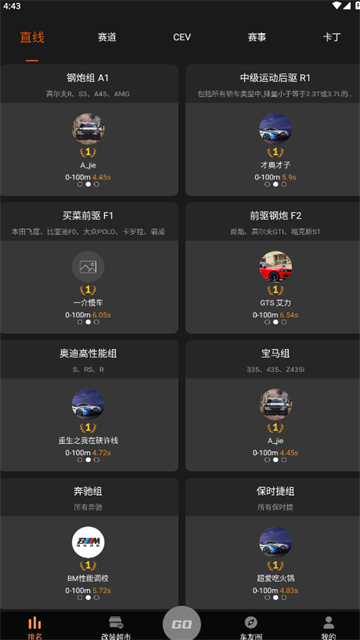360x640 pixels.
Task: Open the 我的 profile tab
Action: tap(328, 628)
